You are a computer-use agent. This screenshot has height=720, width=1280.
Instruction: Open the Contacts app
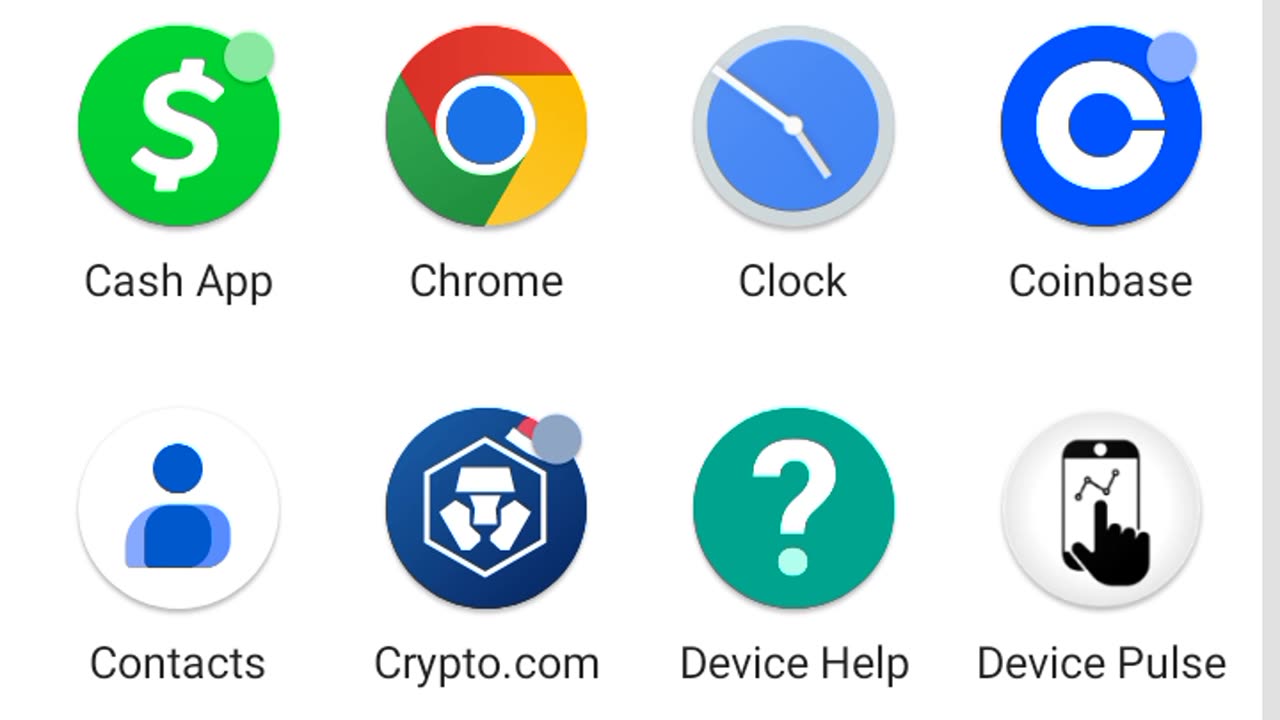[178, 508]
